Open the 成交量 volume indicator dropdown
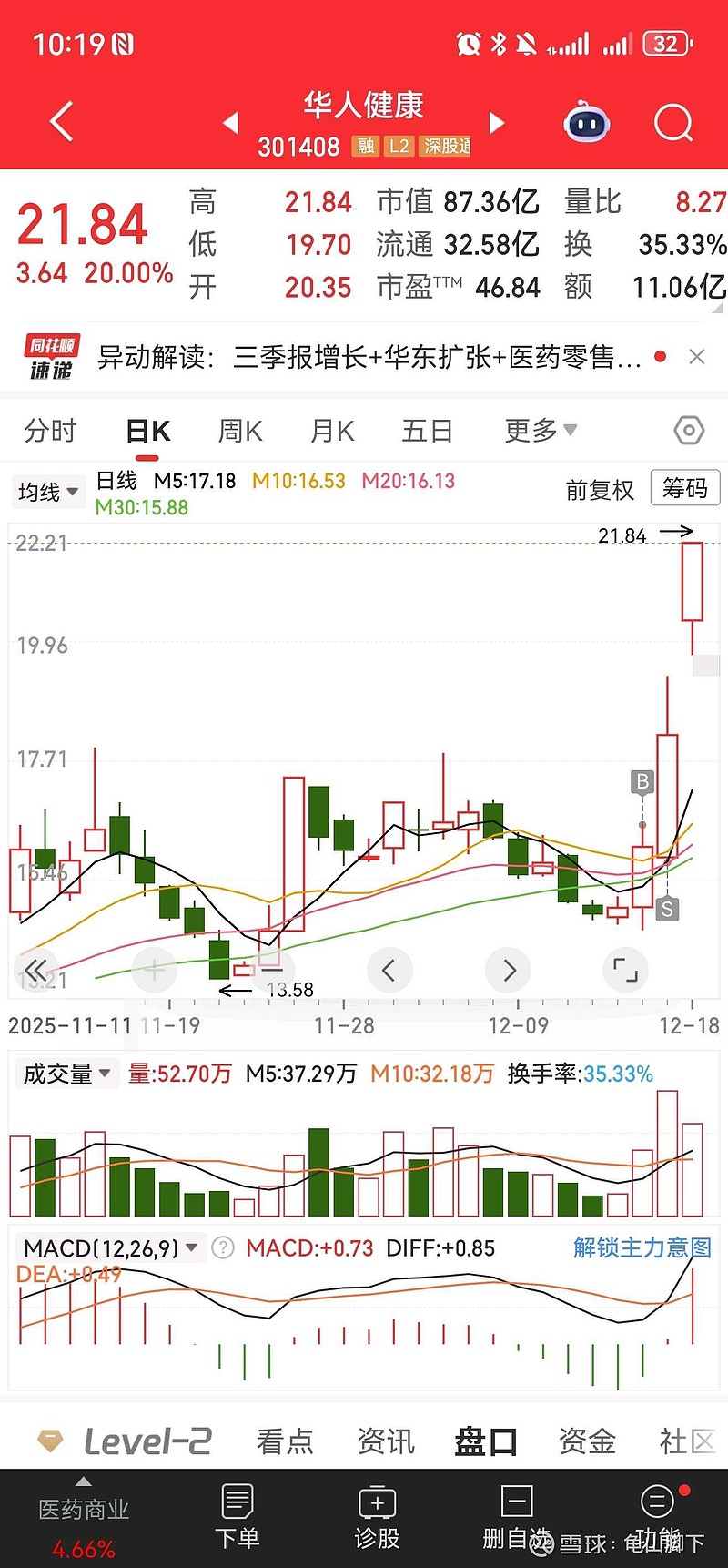This screenshot has height=1568, width=728. (66, 1074)
